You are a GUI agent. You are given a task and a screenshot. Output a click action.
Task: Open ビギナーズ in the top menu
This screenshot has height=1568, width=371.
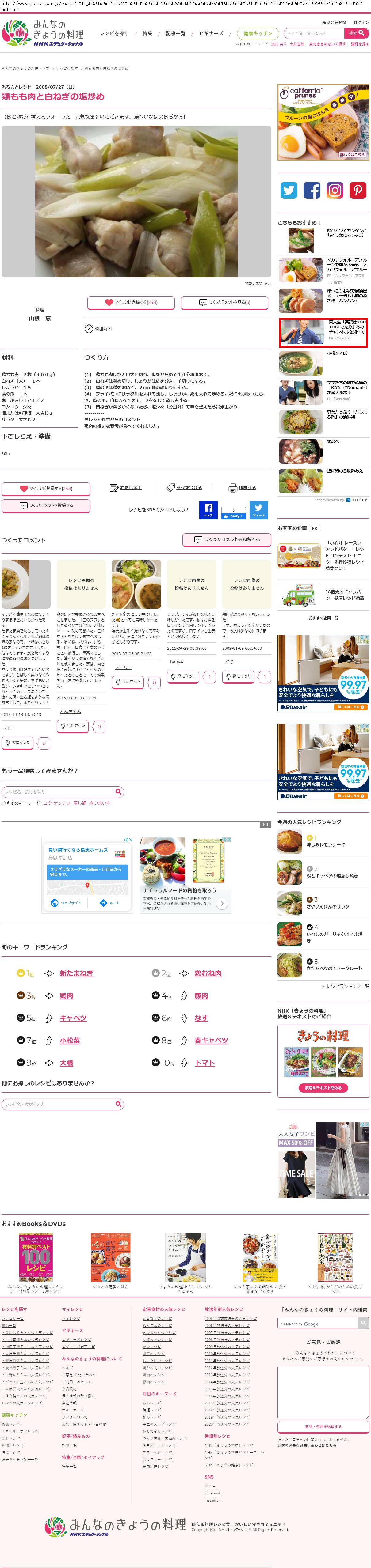click(211, 33)
